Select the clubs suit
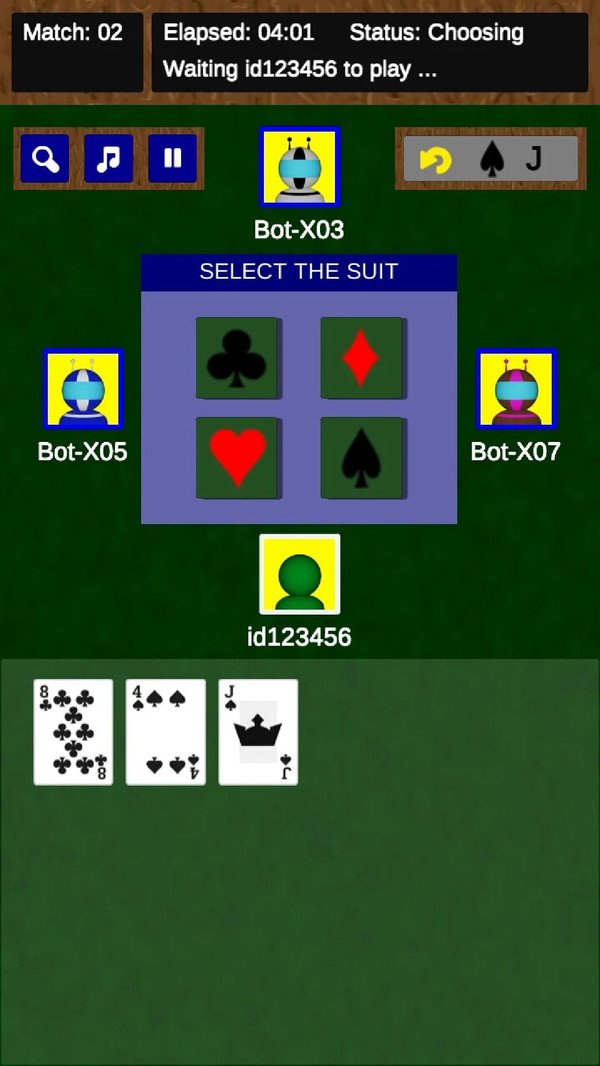 (237, 358)
